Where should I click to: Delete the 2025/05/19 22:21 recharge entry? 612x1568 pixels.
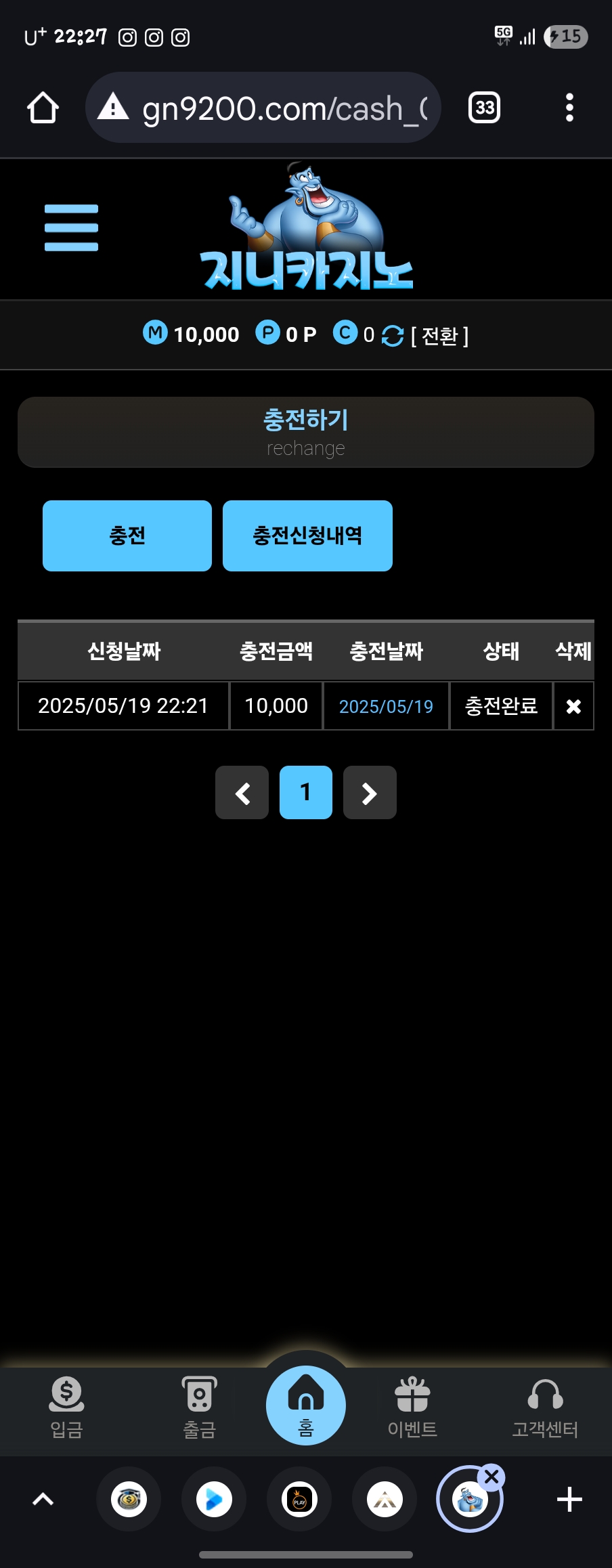click(573, 706)
